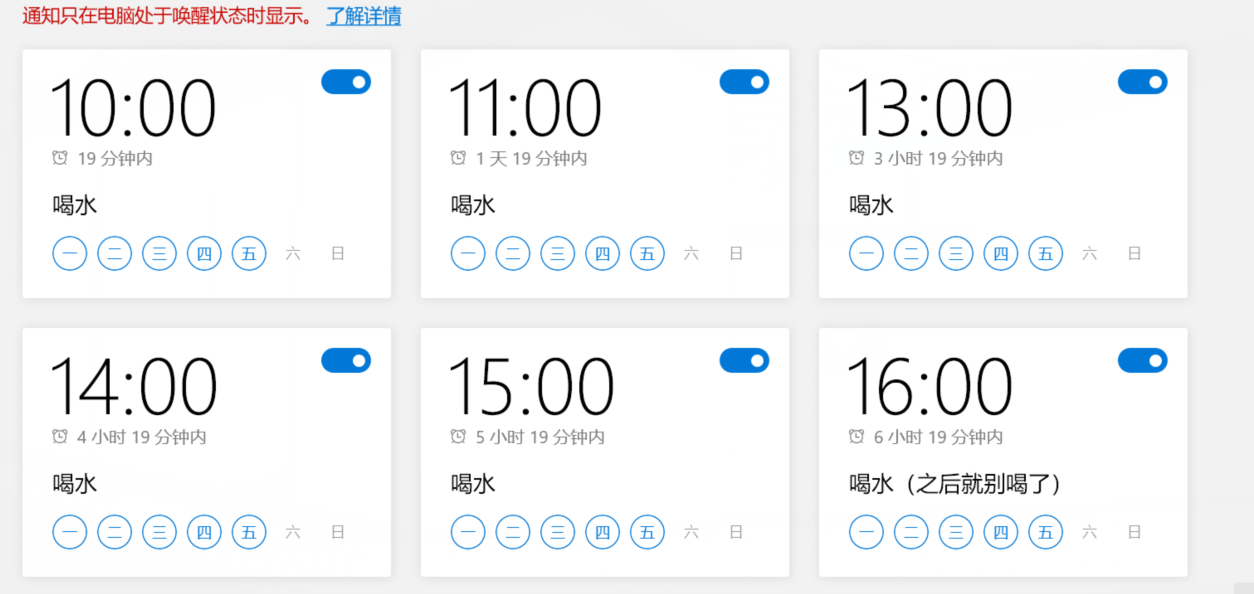Switch off the 13:00 alarm
This screenshot has height=594, width=1254.
point(1142,82)
